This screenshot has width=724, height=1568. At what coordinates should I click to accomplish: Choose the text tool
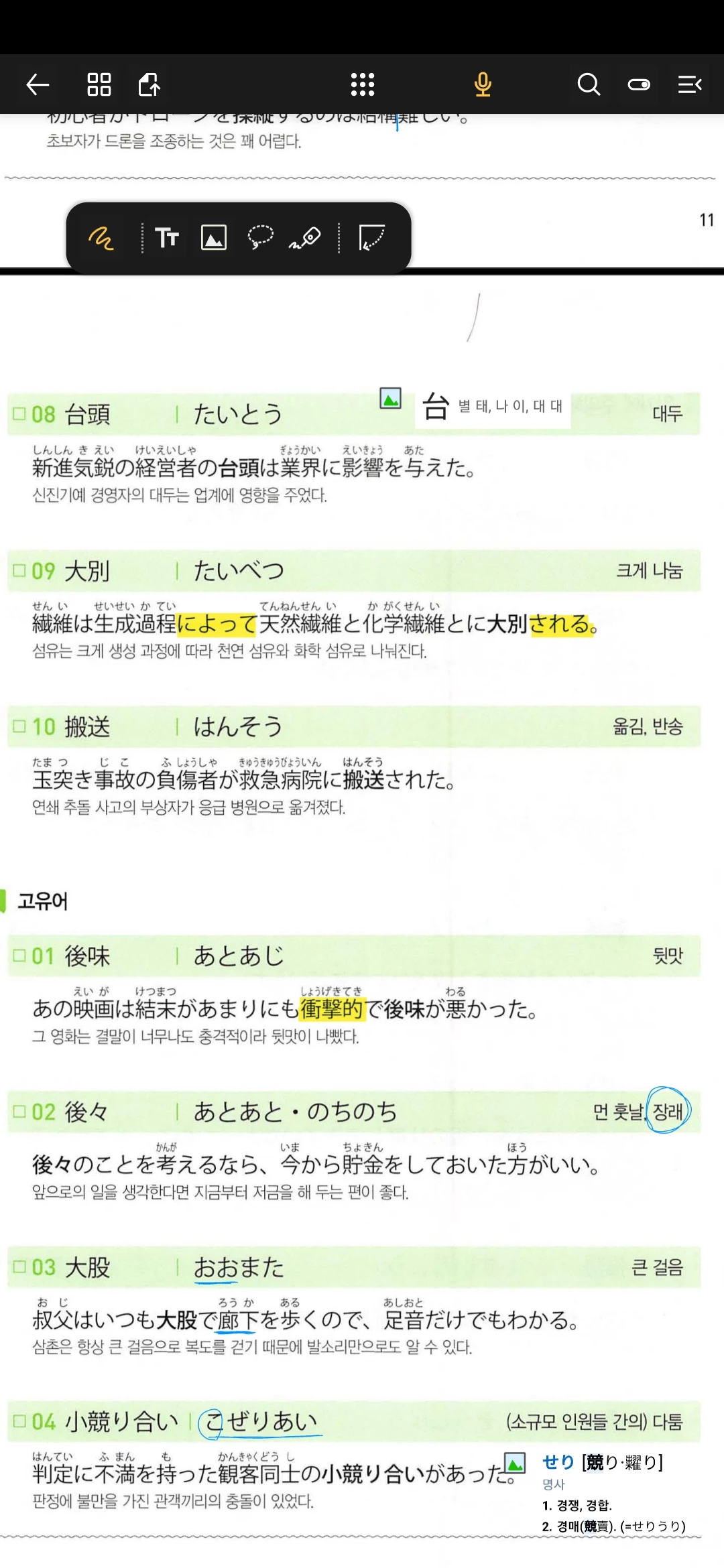[166, 238]
